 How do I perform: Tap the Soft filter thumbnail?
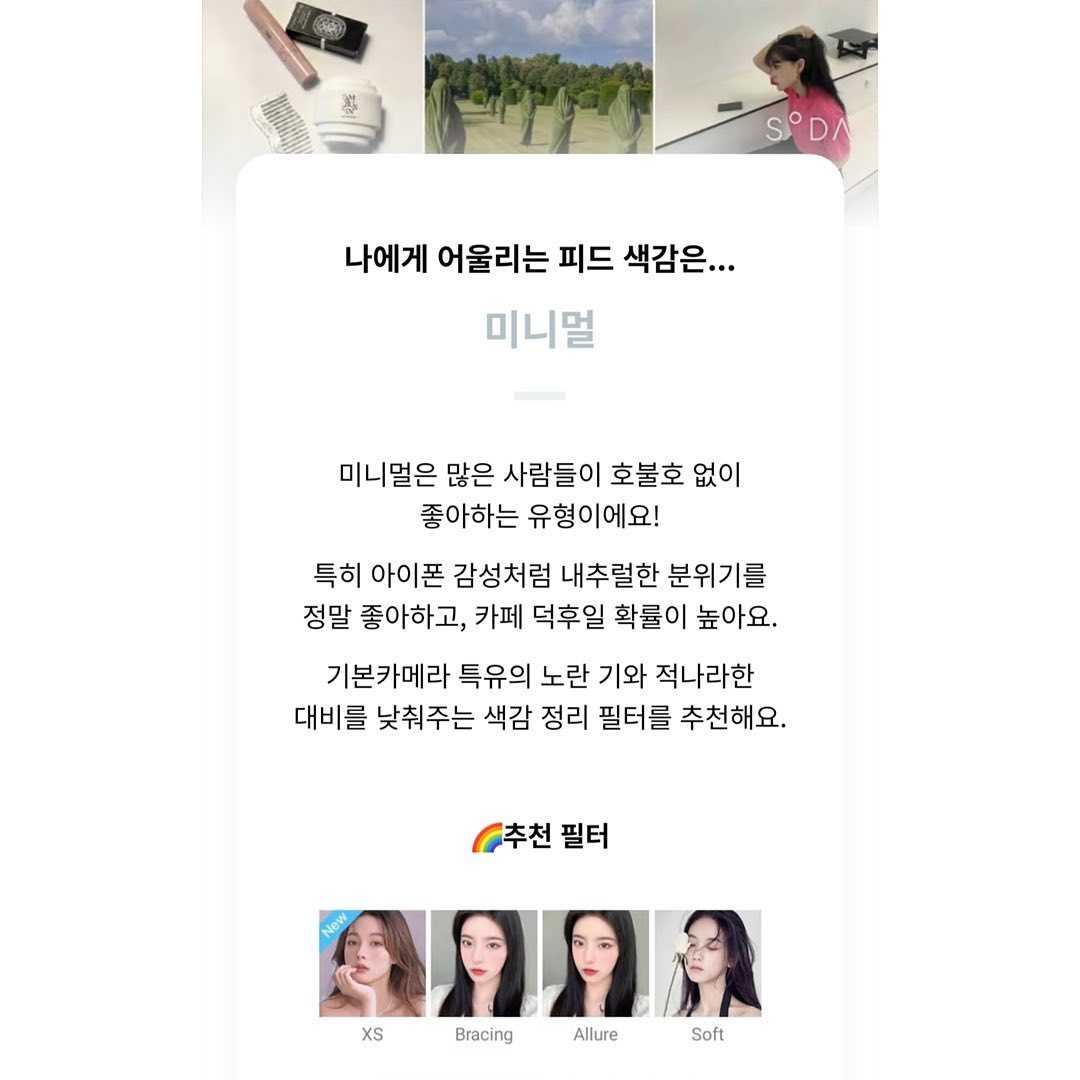[x=708, y=963]
